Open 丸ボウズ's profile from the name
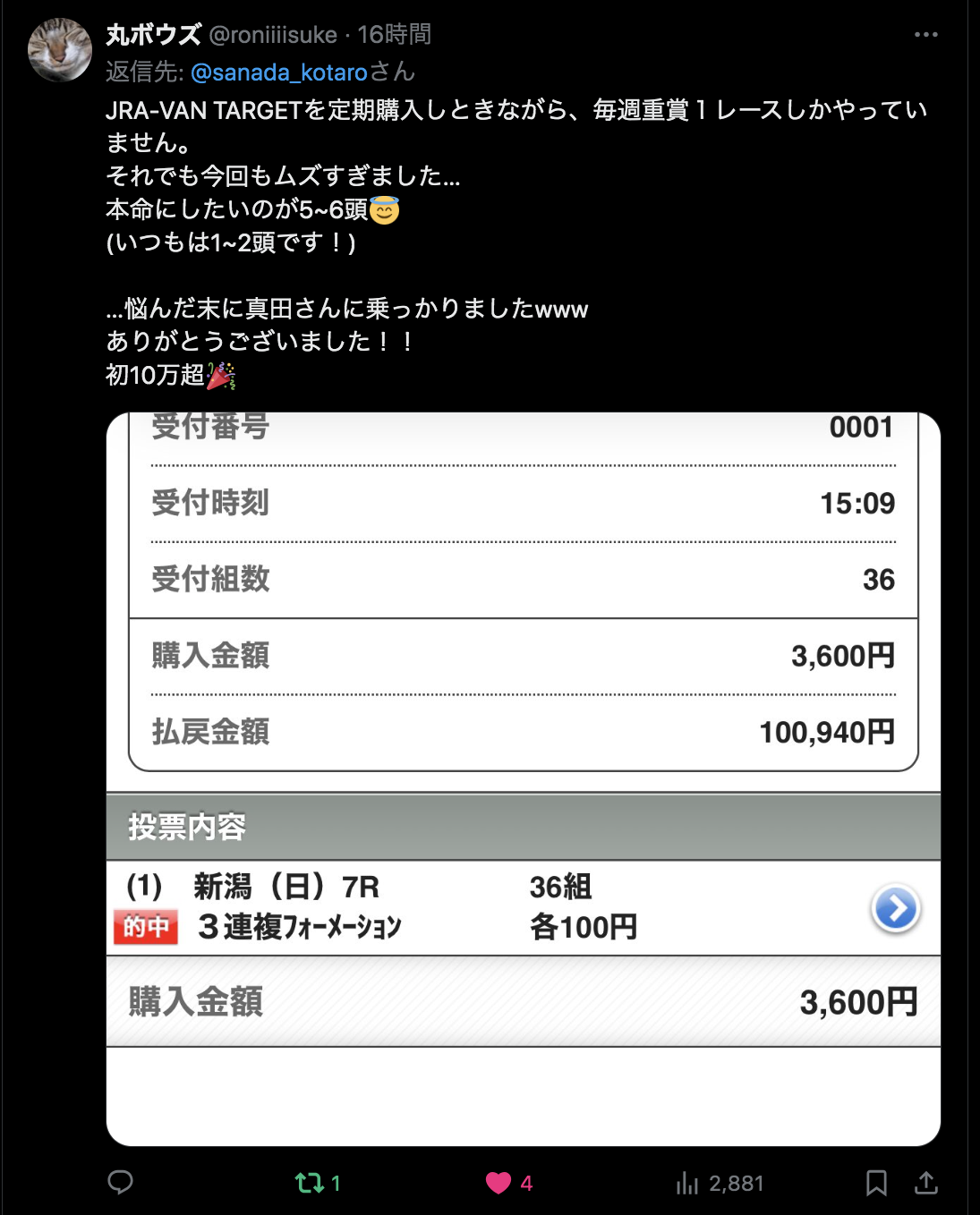This screenshot has width=980, height=1215. coord(154,35)
